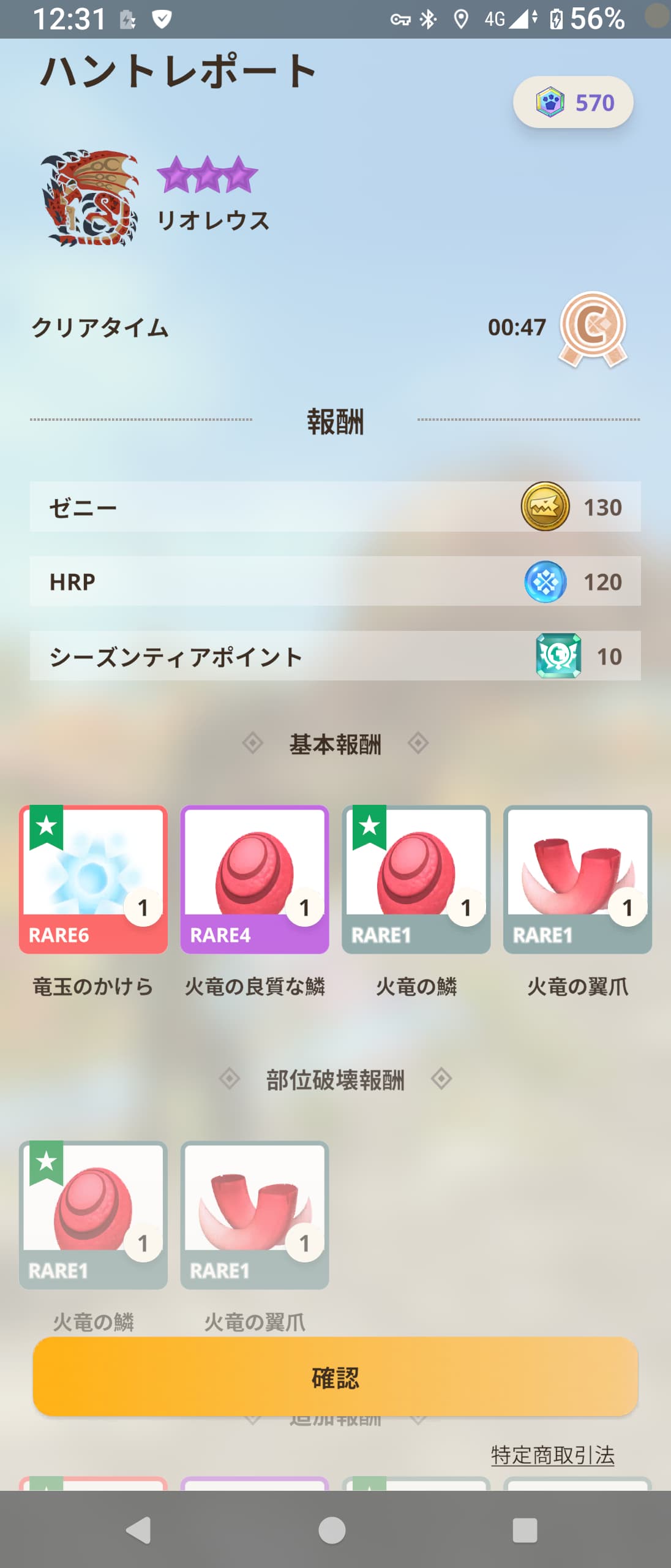Open the 570 gem currency counter

point(573,102)
